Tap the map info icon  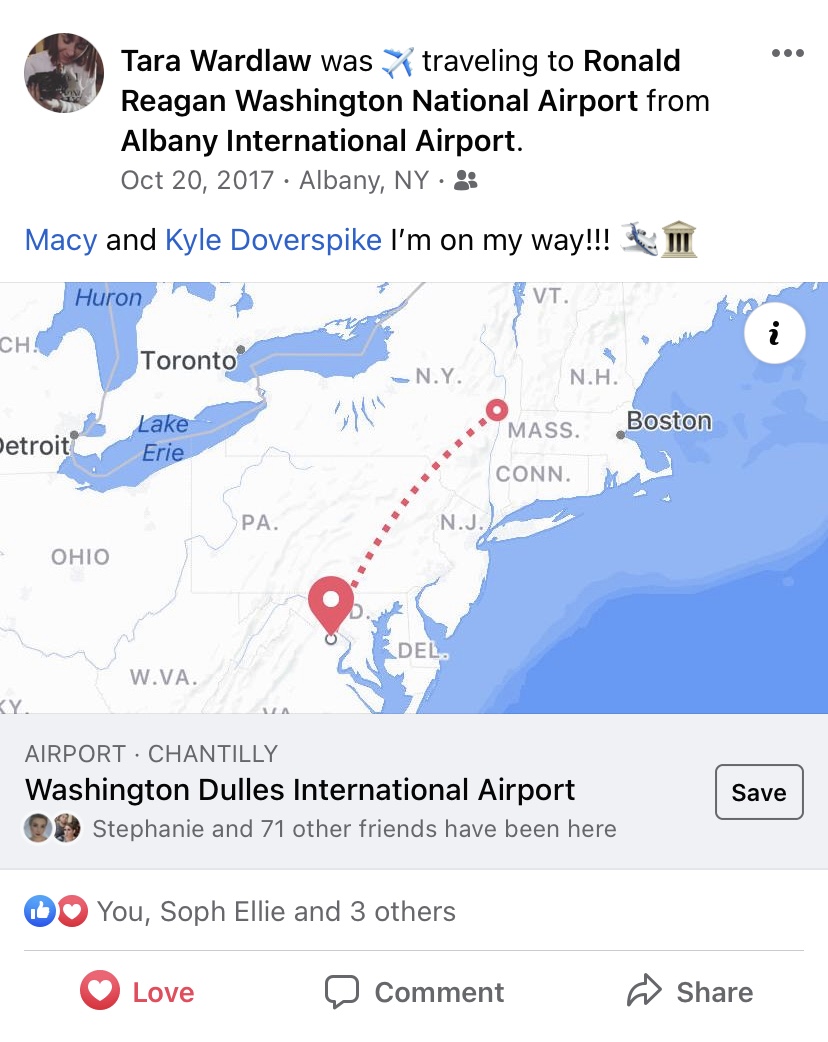[774, 334]
